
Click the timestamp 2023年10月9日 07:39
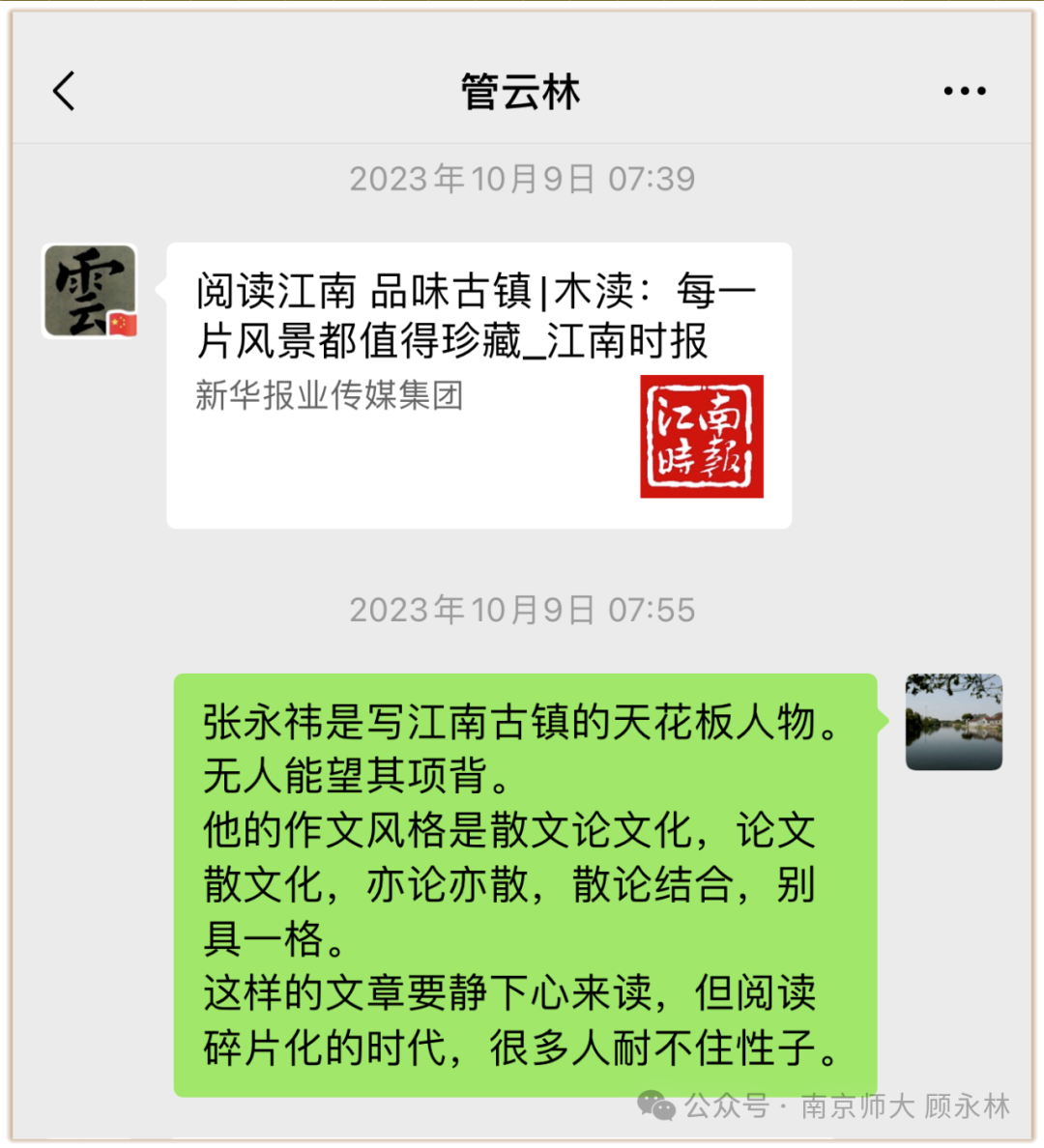(522, 178)
